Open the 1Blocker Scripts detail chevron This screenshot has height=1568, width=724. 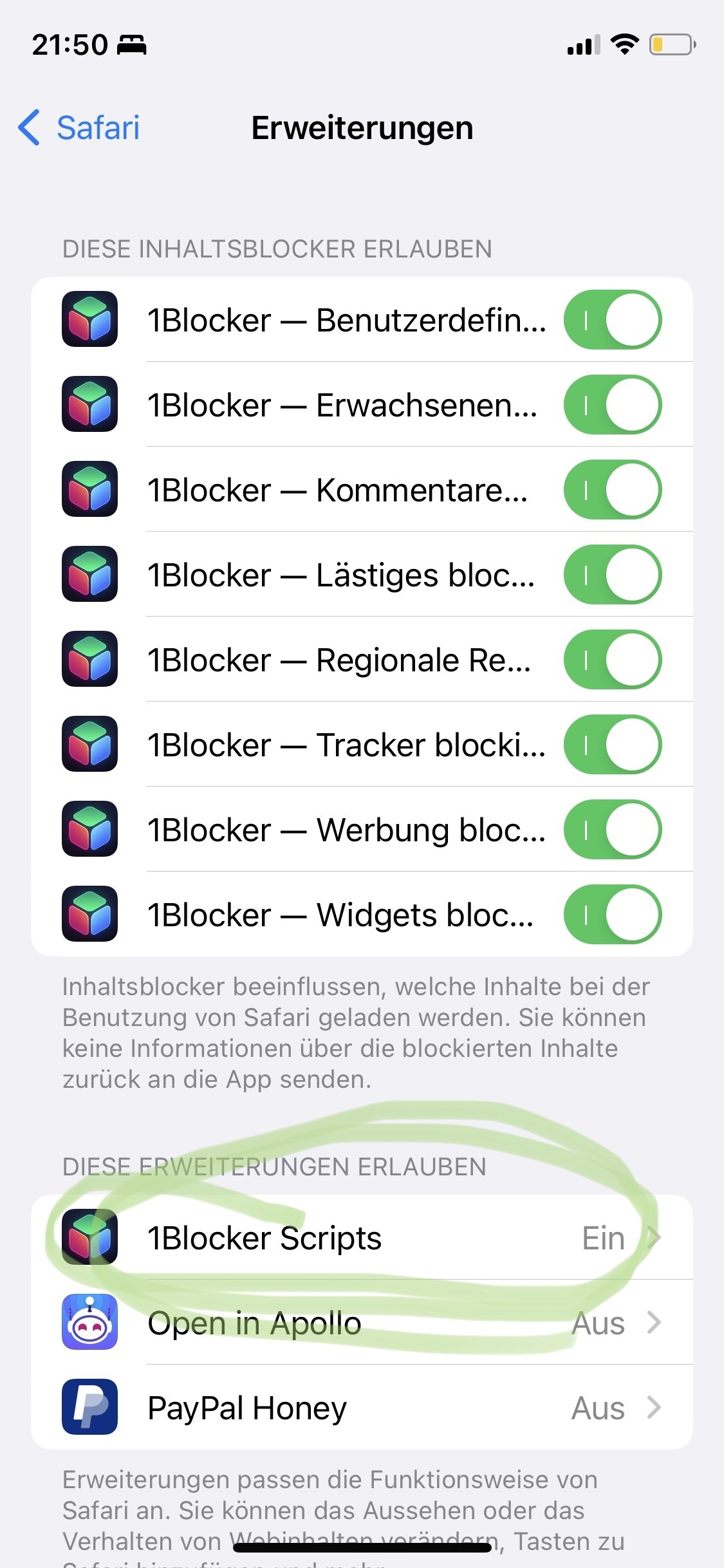point(653,1237)
